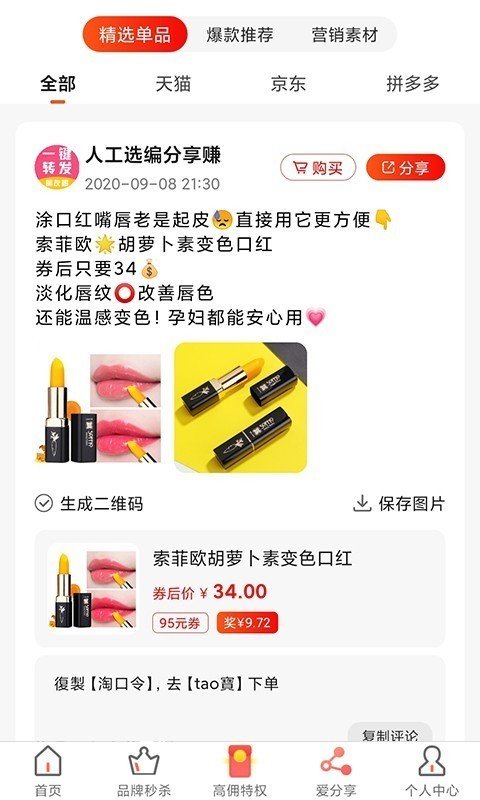Open the 高佣特权 tab

pos(240,770)
